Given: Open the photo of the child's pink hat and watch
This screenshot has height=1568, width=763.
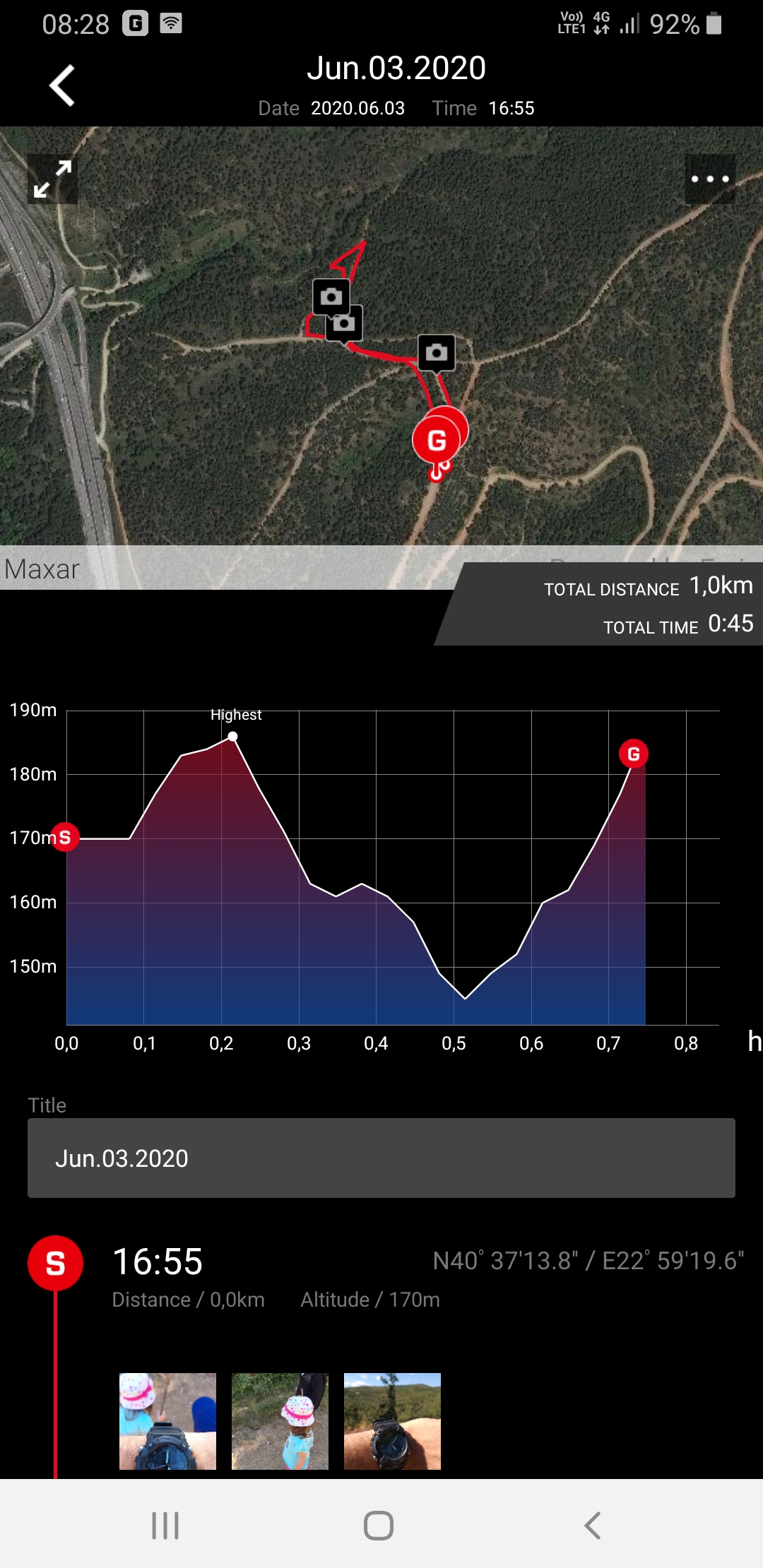Looking at the screenshot, I should (x=167, y=1421).
